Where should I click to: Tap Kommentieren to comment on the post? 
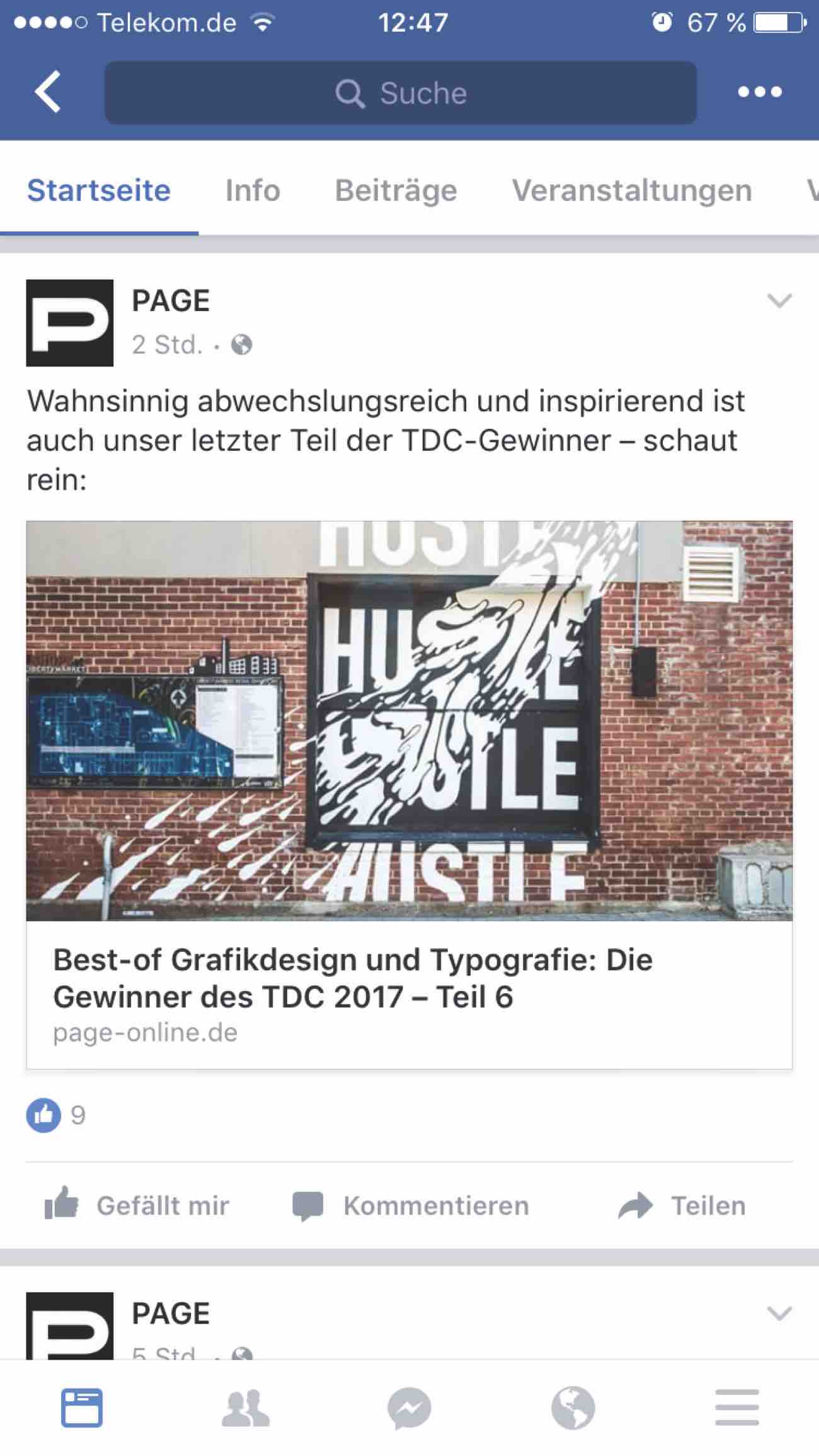coord(411,1205)
